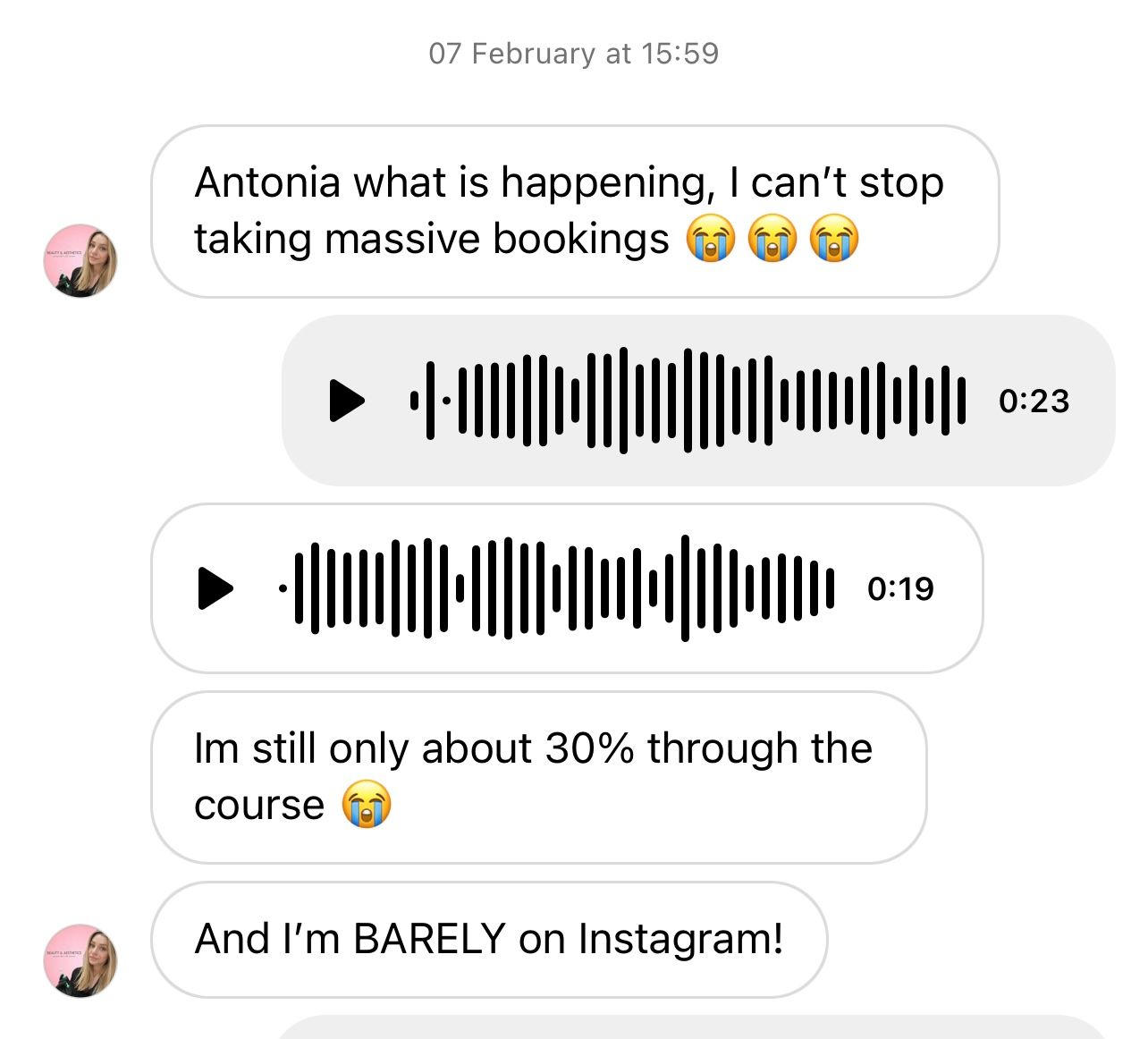Seek within the 0:19 voice message waveform
1148x1039 pixels.
pos(556,588)
